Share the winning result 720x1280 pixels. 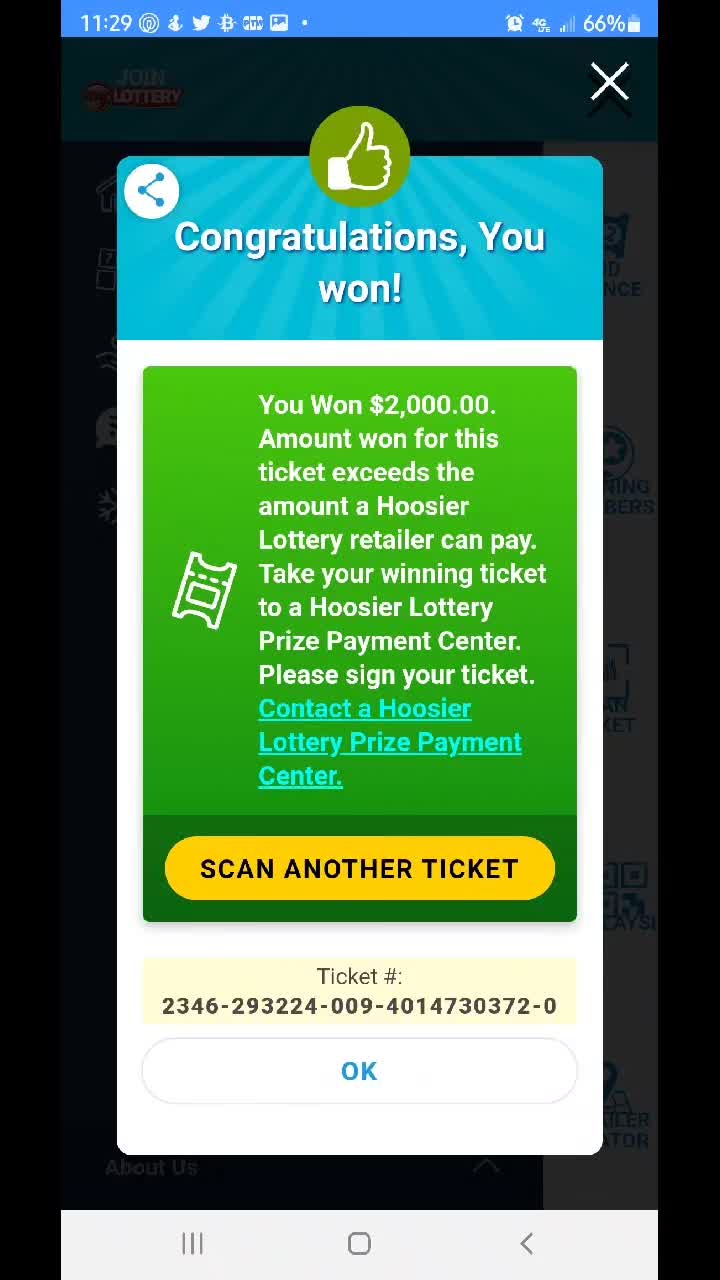[151, 191]
